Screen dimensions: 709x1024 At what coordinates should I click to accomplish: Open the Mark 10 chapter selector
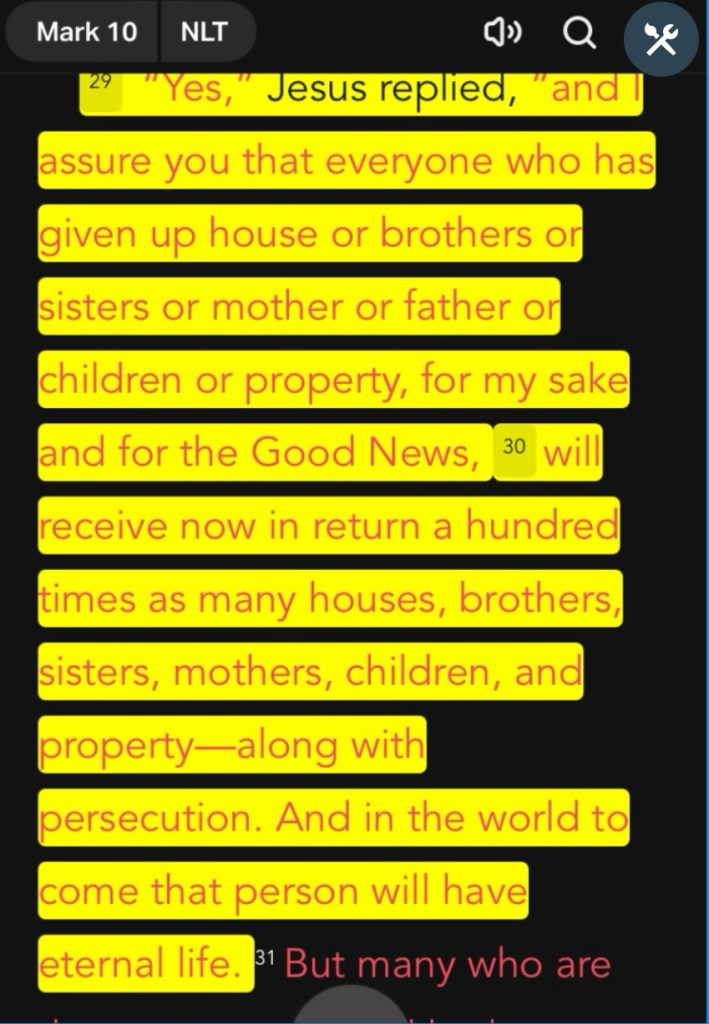pos(86,32)
